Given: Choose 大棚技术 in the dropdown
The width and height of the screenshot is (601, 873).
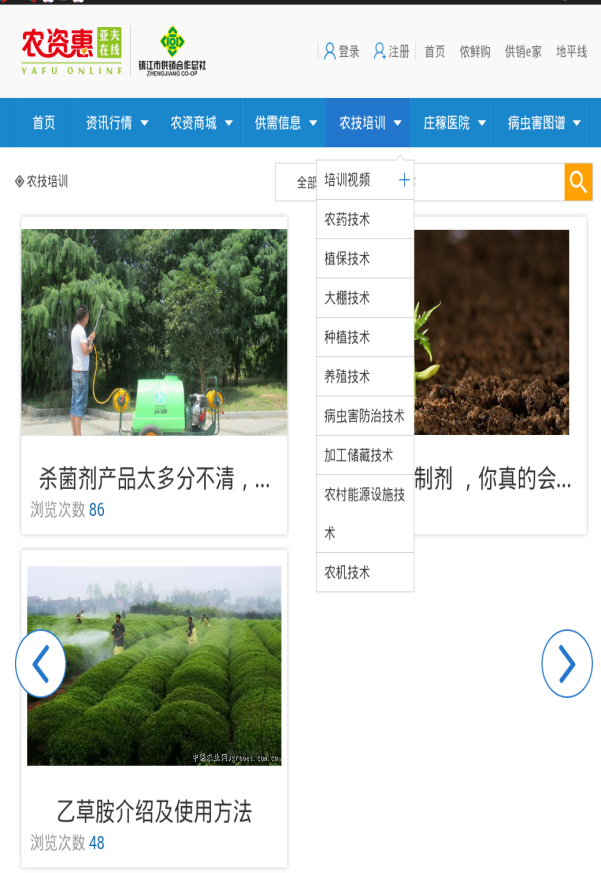Looking at the screenshot, I should point(348,298).
